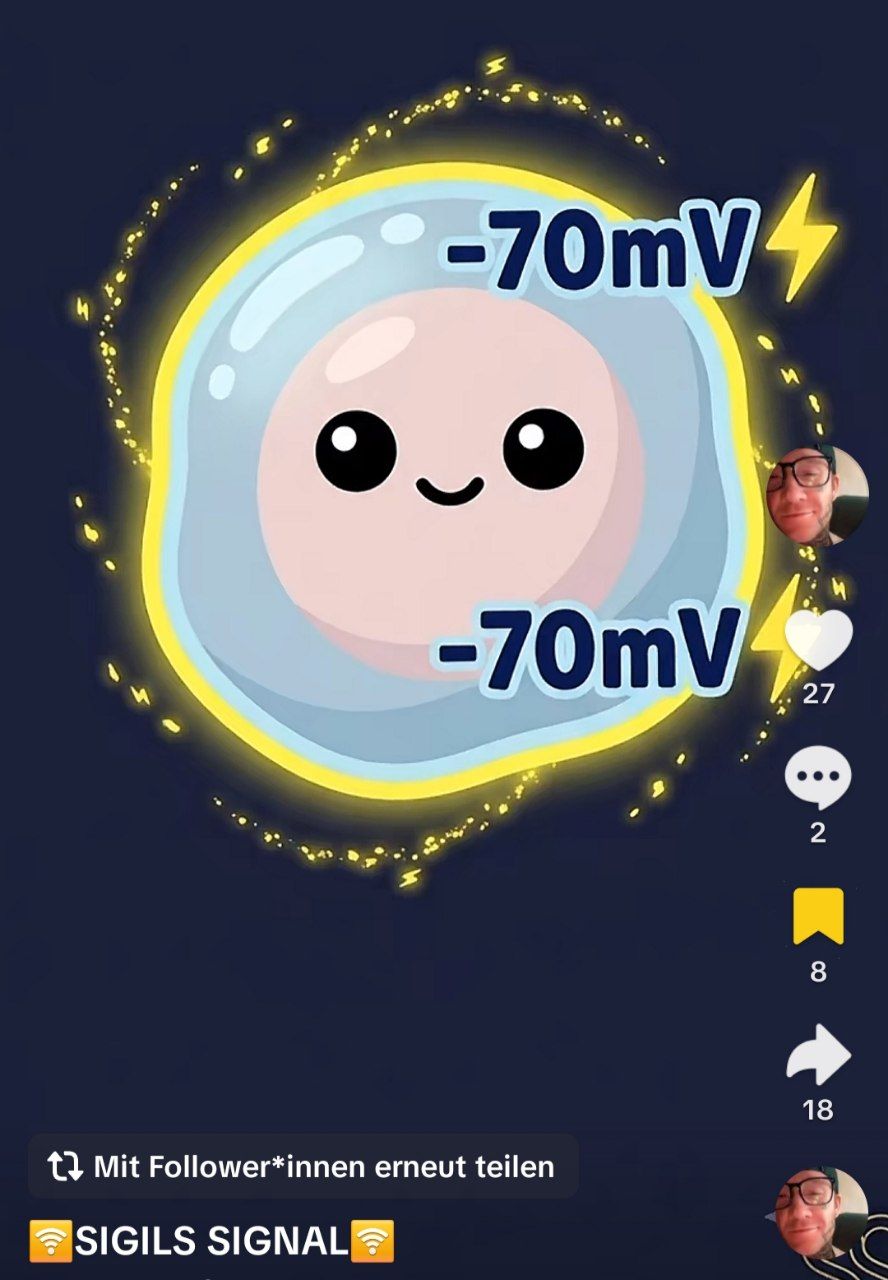The width and height of the screenshot is (888, 1280).
Task: Tap Mit Follower*innen erneut teilen
Action: coord(303,1166)
